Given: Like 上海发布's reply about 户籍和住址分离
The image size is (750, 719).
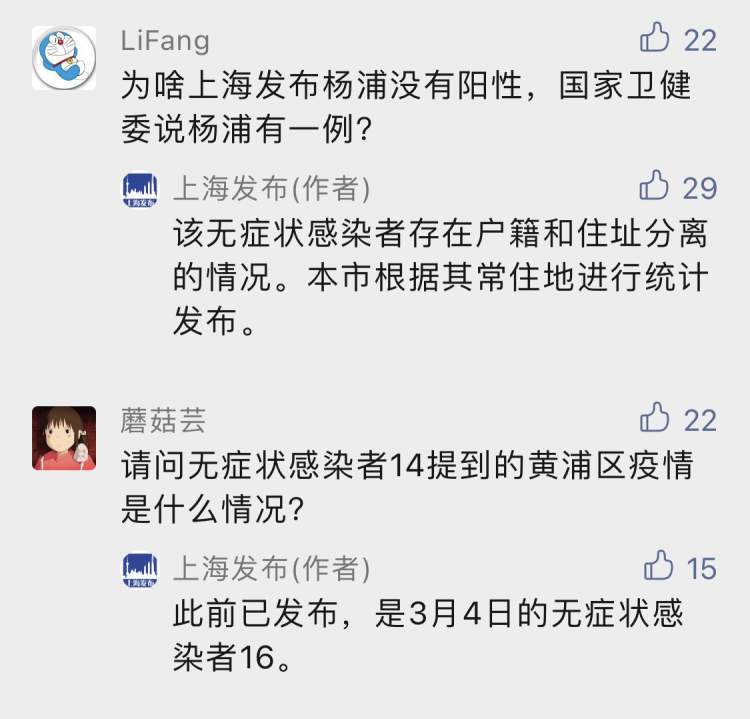Looking at the screenshot, I should click(656, 186).
